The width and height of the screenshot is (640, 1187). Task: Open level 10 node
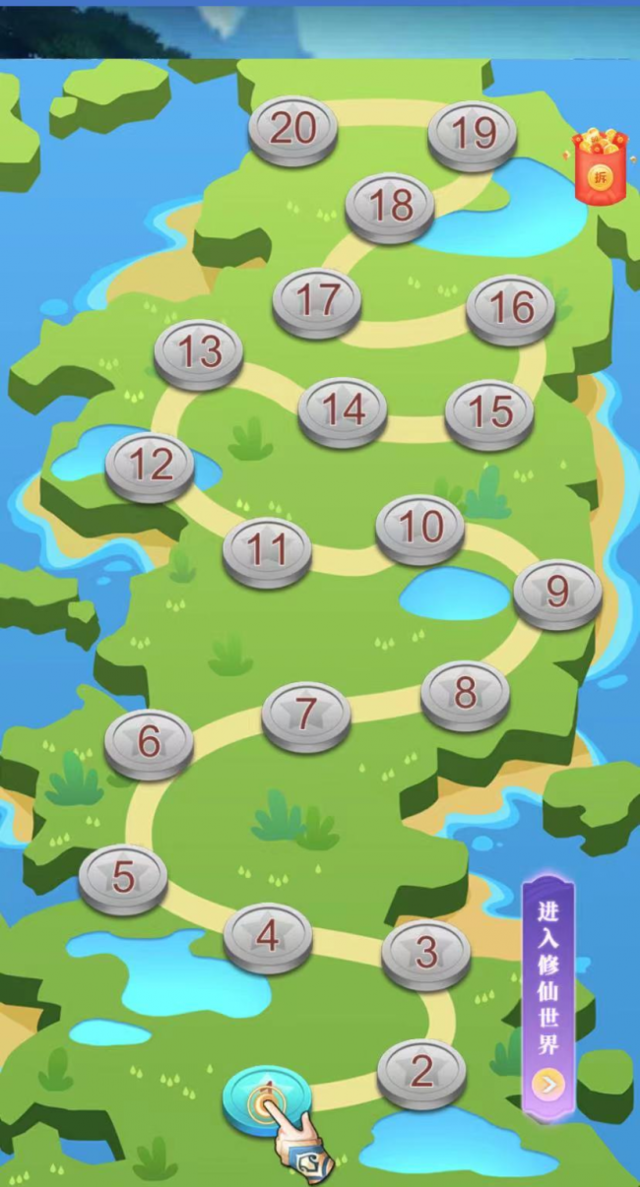coord(420,526)
